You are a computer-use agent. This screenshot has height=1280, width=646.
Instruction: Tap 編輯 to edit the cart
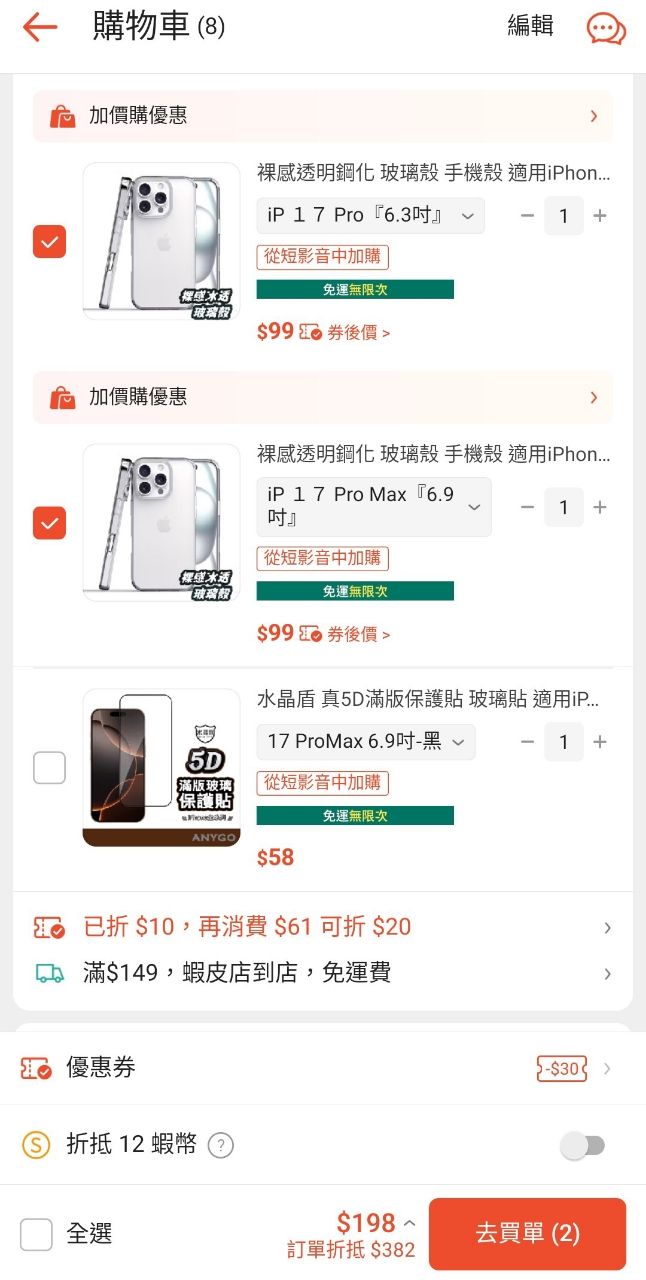(x=530, y=26)
